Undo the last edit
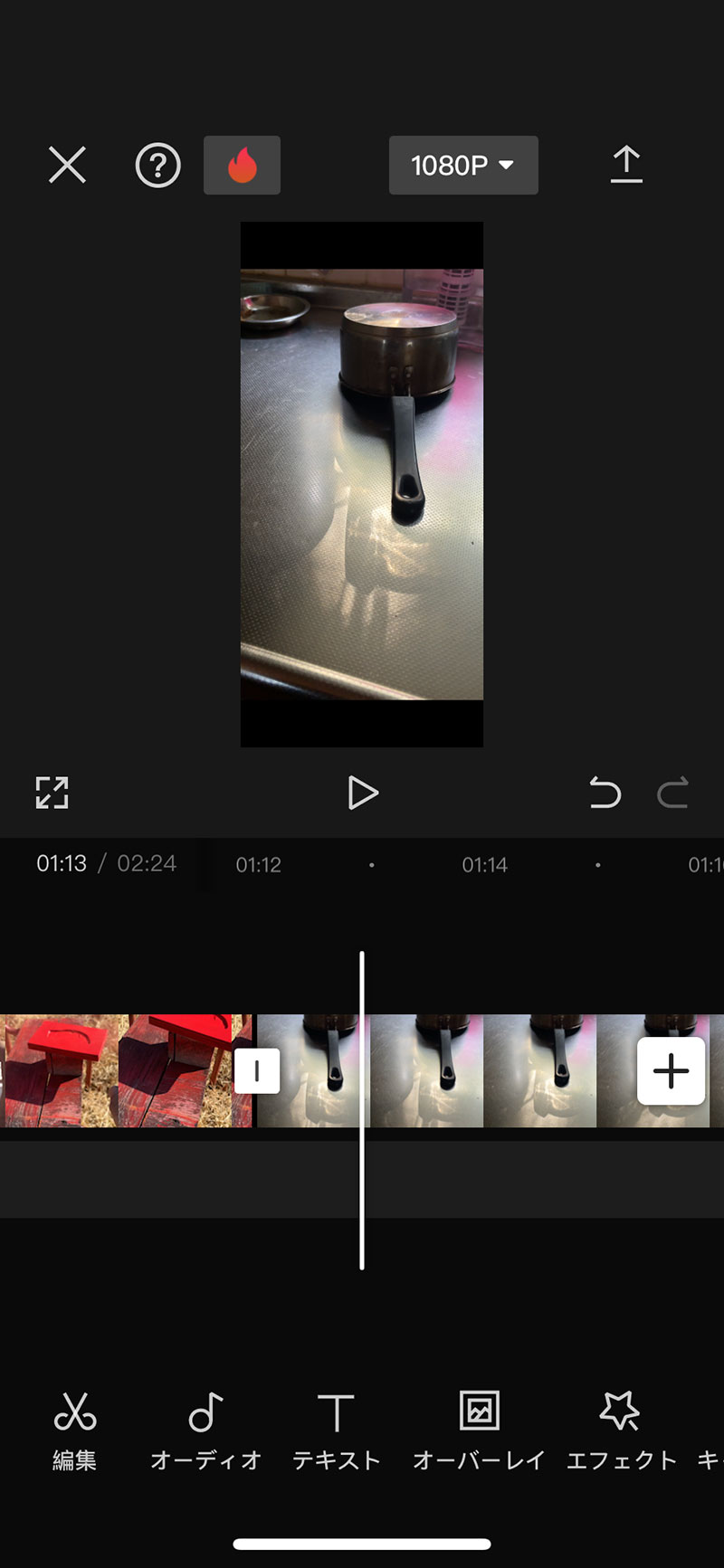 coord(605,793)
